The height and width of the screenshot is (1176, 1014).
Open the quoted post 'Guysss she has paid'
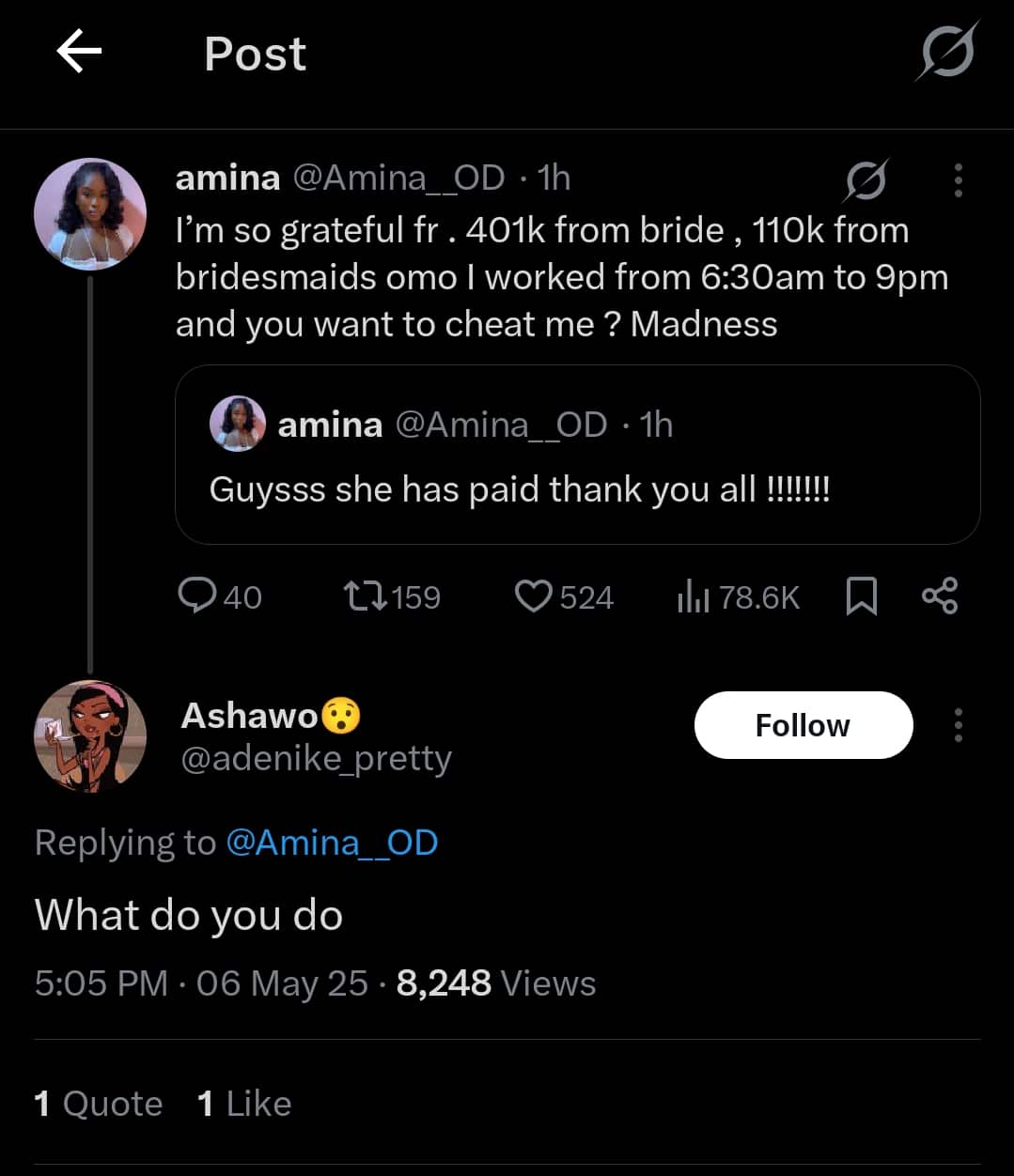point(577,456)
